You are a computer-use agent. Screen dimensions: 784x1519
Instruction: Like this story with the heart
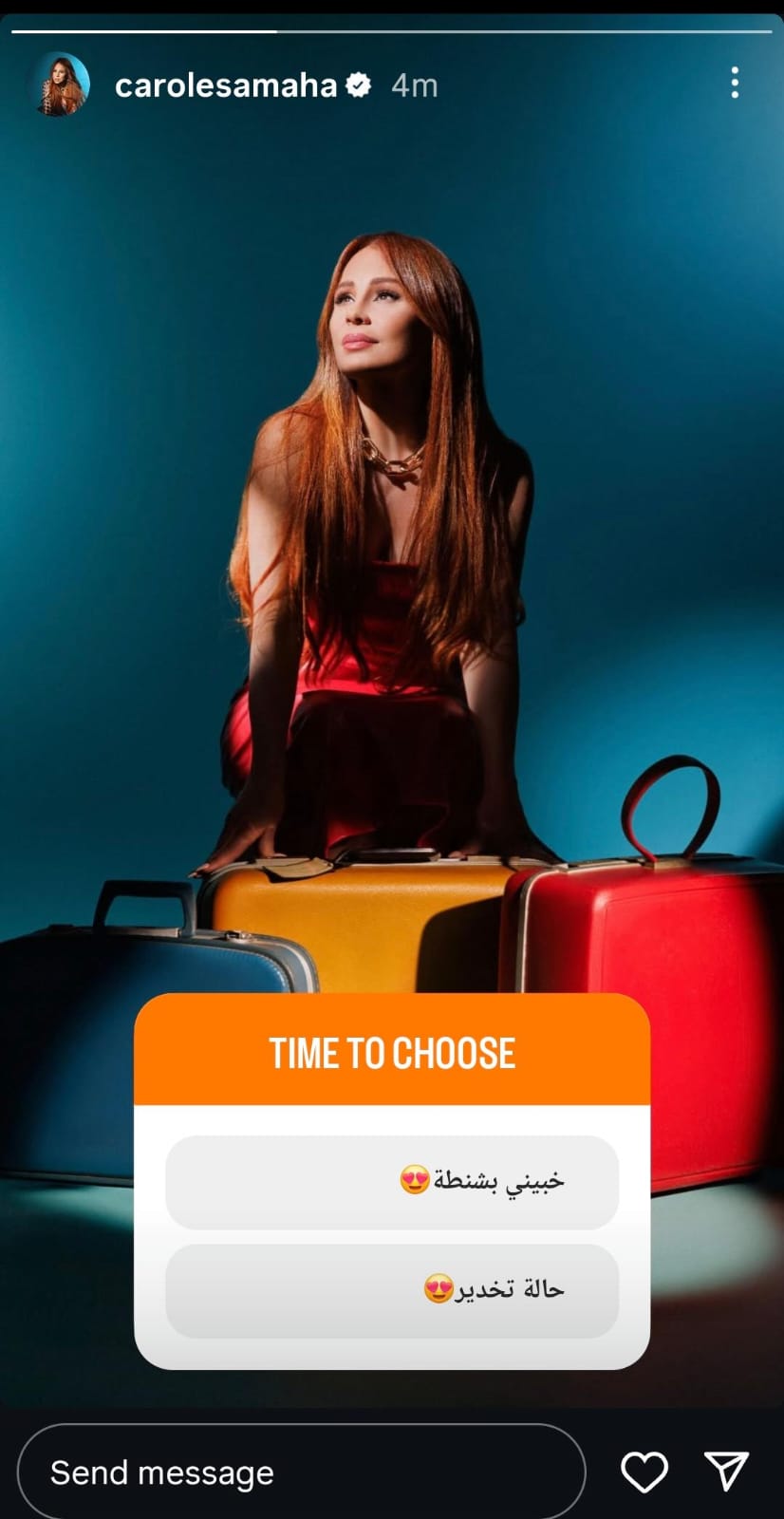click(x=644, y=1472)
